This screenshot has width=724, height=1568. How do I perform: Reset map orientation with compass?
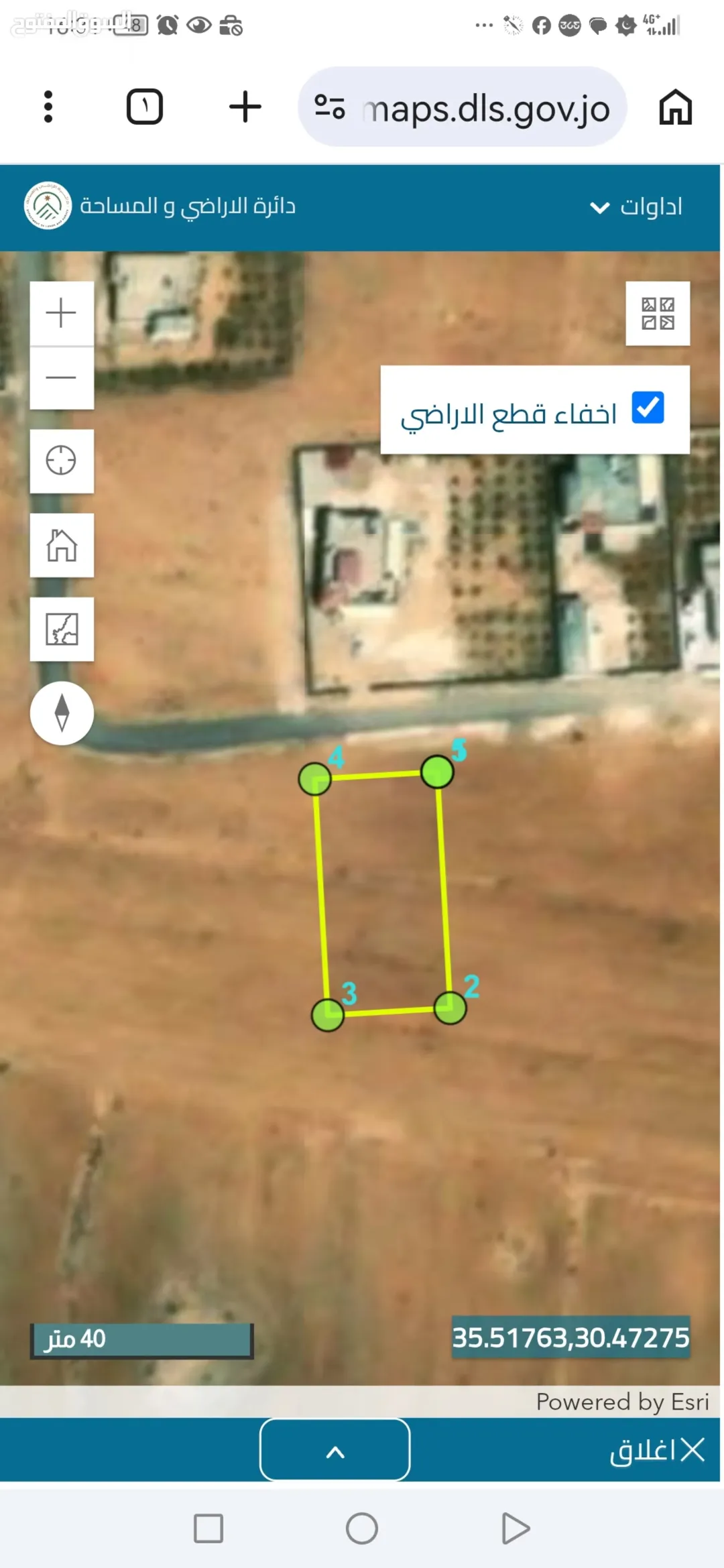(x=62, y=713)
